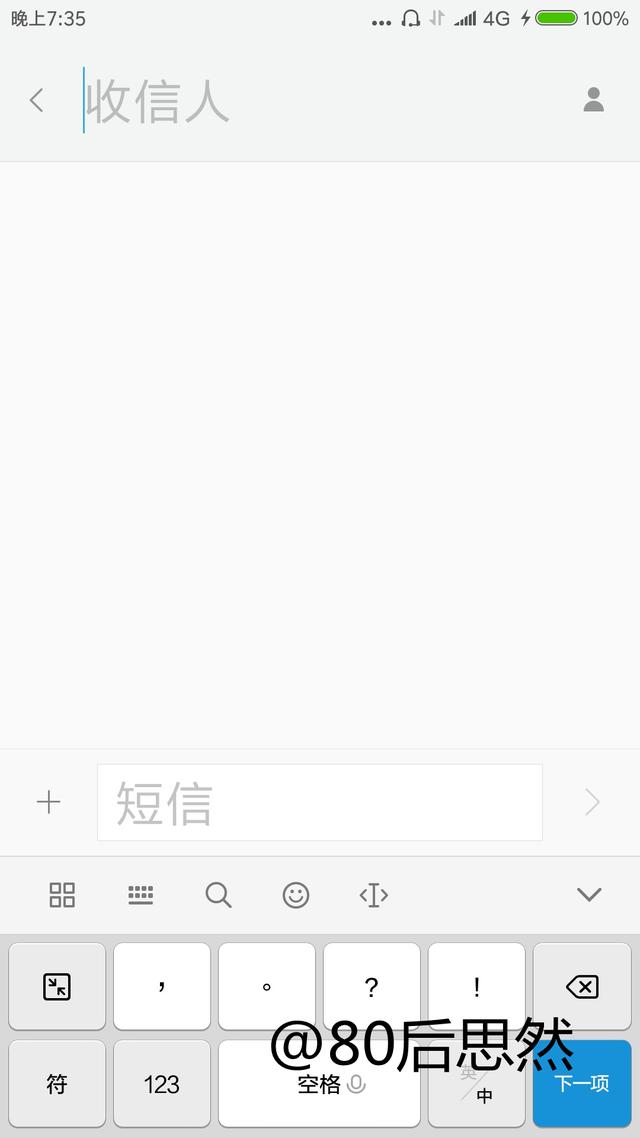This screenshot has height=1138, width=640.
Task: Tap the shrink keyboard key
Action: (57, 986)
